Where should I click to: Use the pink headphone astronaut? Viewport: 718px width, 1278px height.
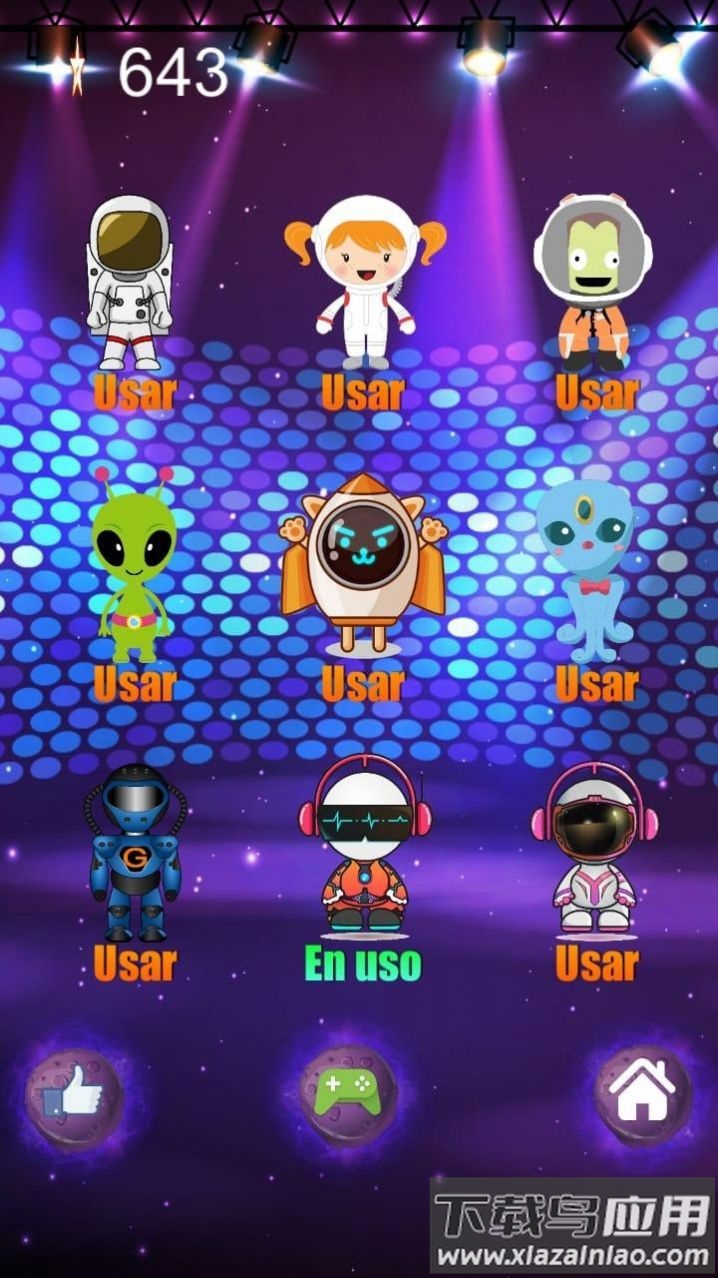596,963
